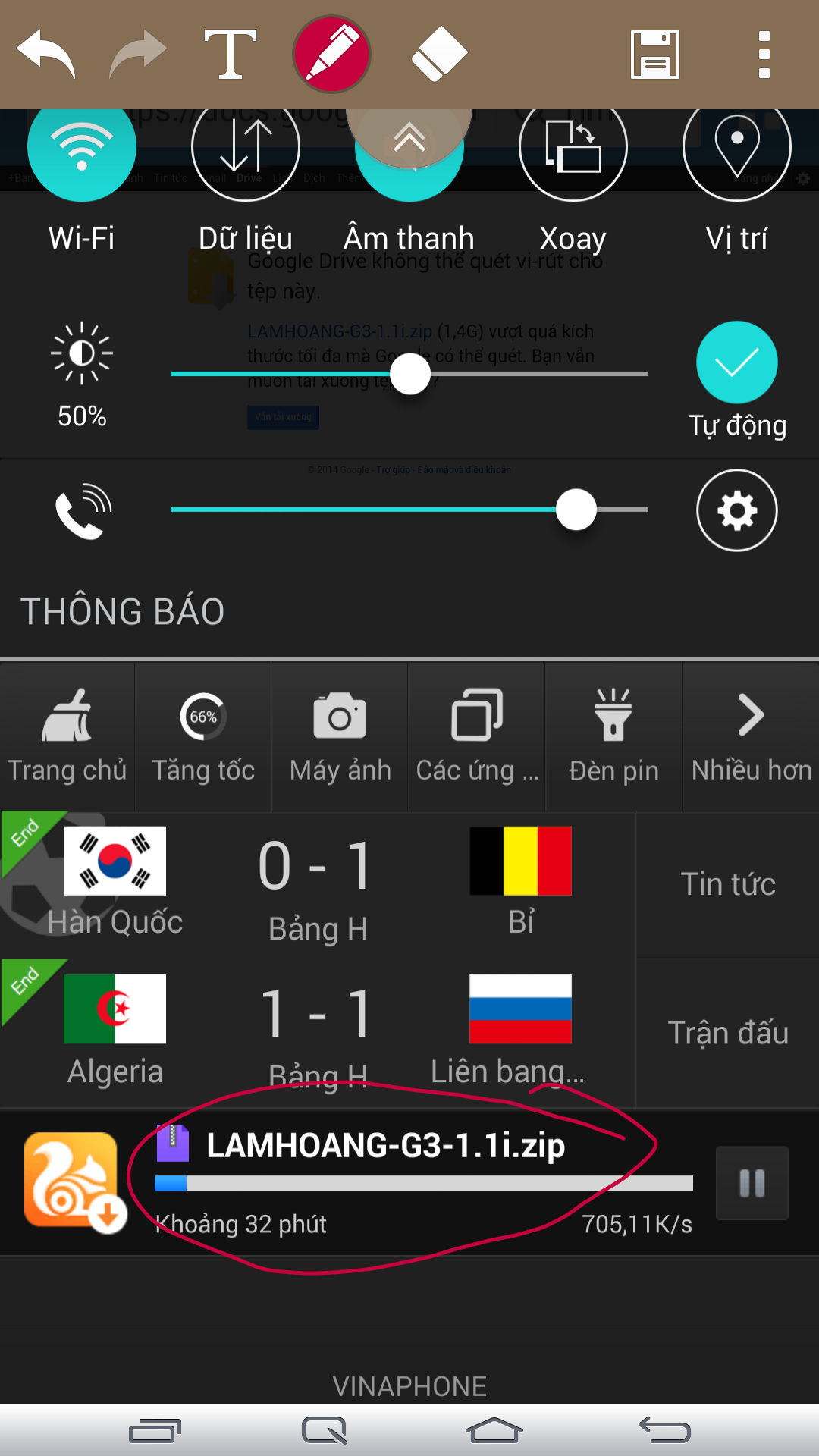Disable Tự động auto brightness

pyautogui.click(x=736, y=362)
